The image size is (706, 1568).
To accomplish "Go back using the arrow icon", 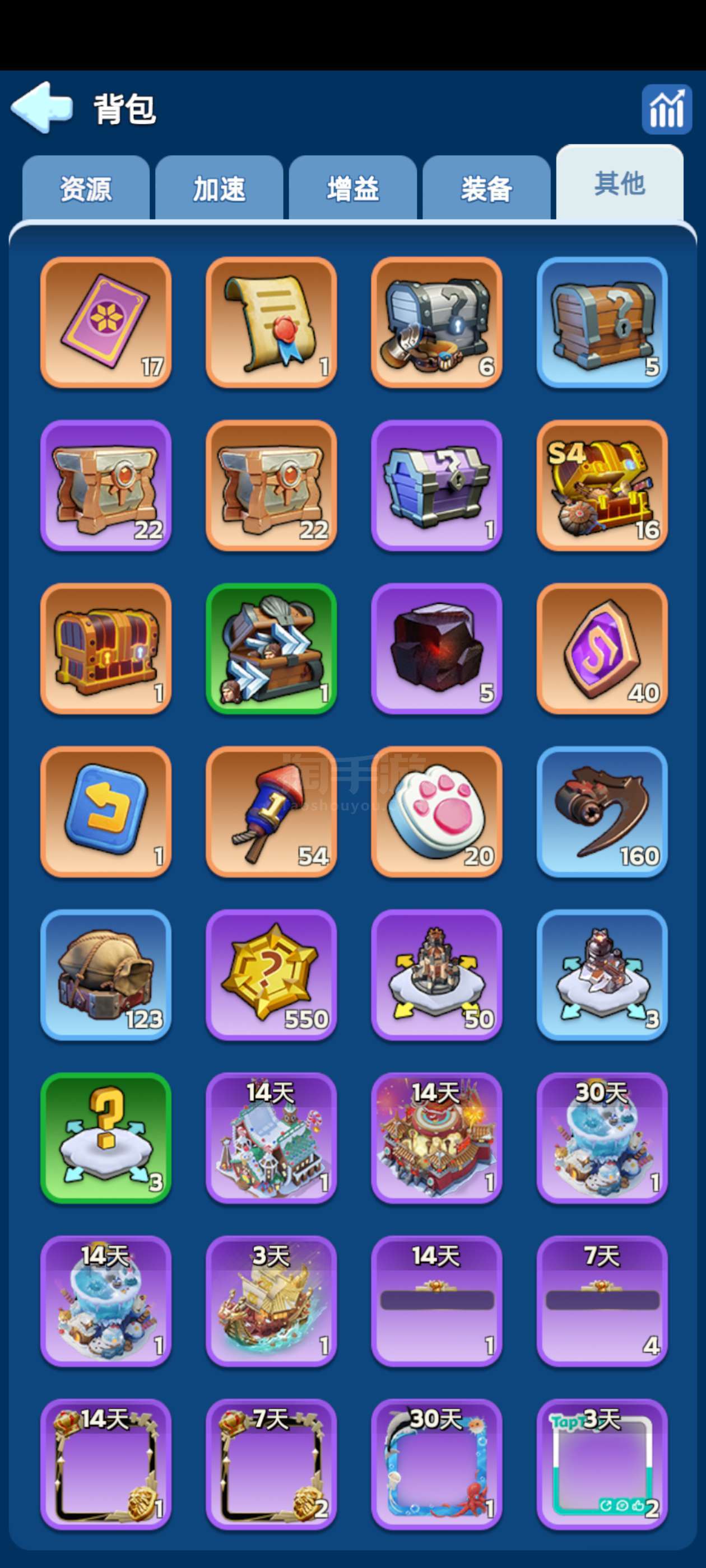I will (x=41, y=108).
